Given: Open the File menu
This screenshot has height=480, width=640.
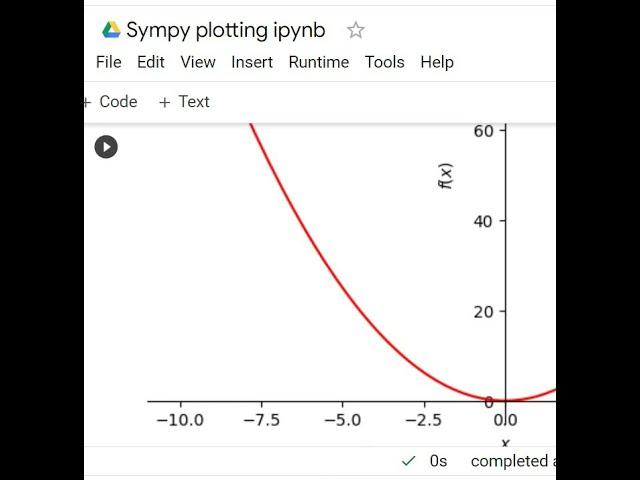Looking at the screenshot, I should tap(108, 62).
